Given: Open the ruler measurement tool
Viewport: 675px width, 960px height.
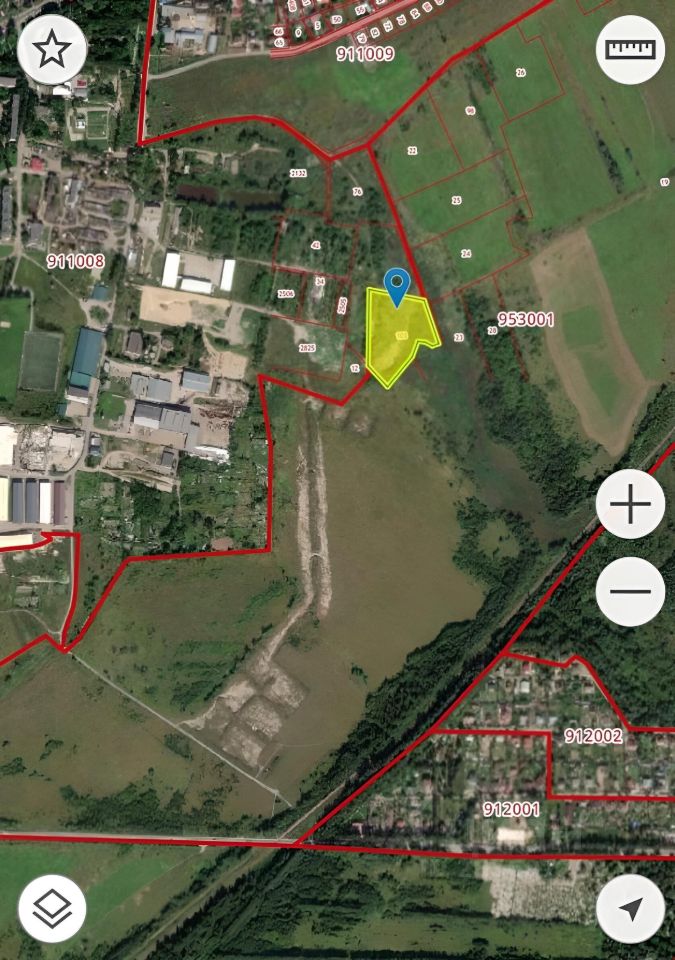Looking at the screenshot, I should tap(630, 49).
